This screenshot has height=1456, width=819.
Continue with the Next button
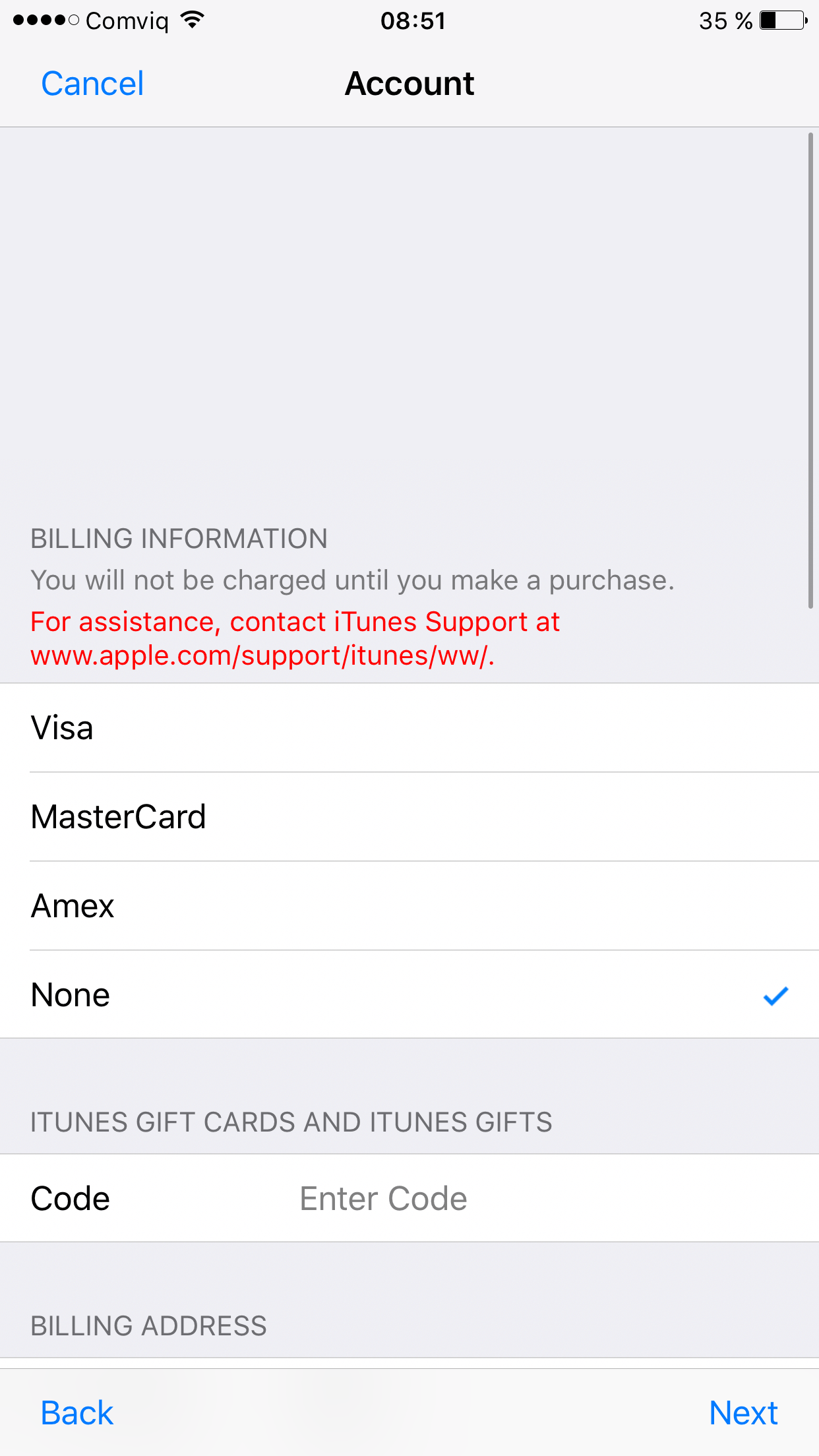pos(743,1412)
